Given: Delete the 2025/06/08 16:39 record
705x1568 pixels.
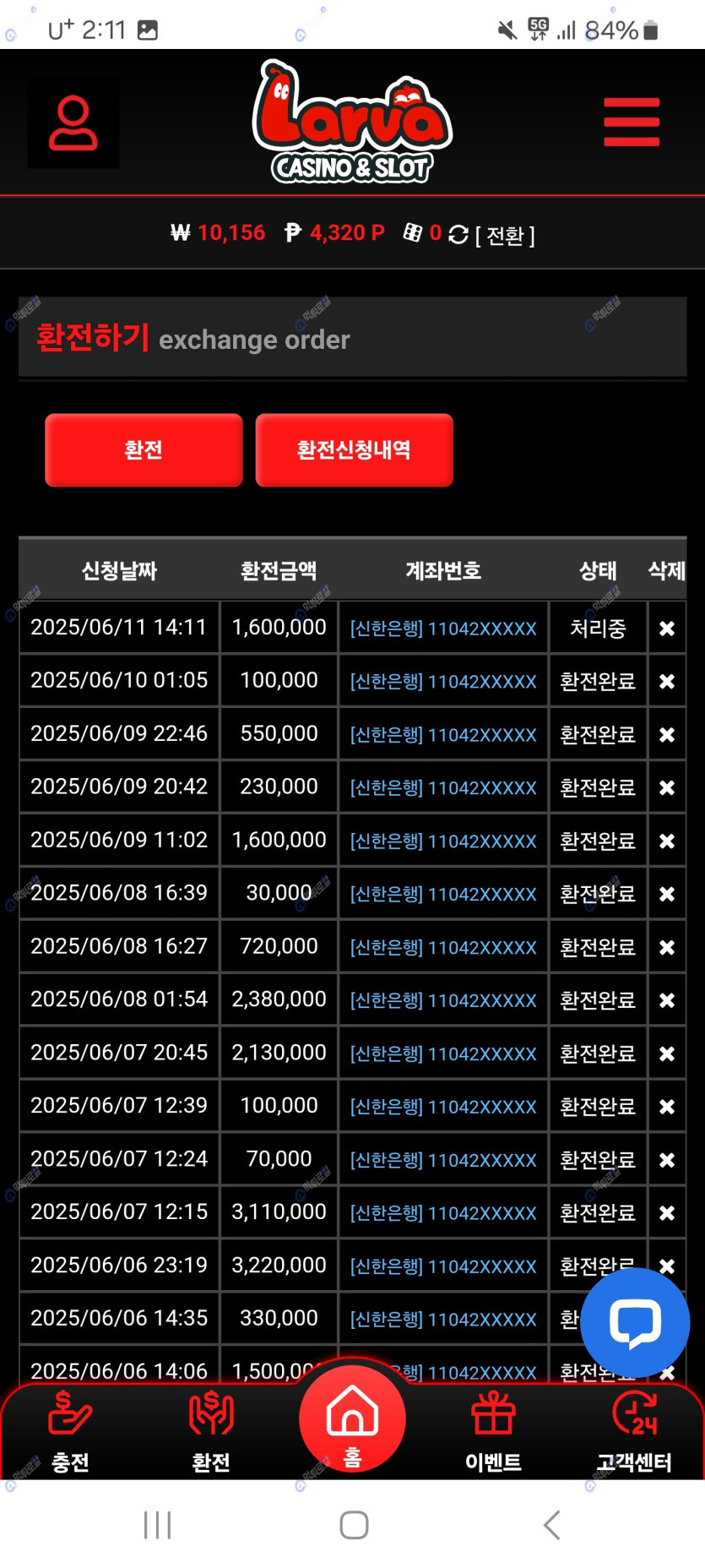Looking at the screenshot, I should 666,894.
